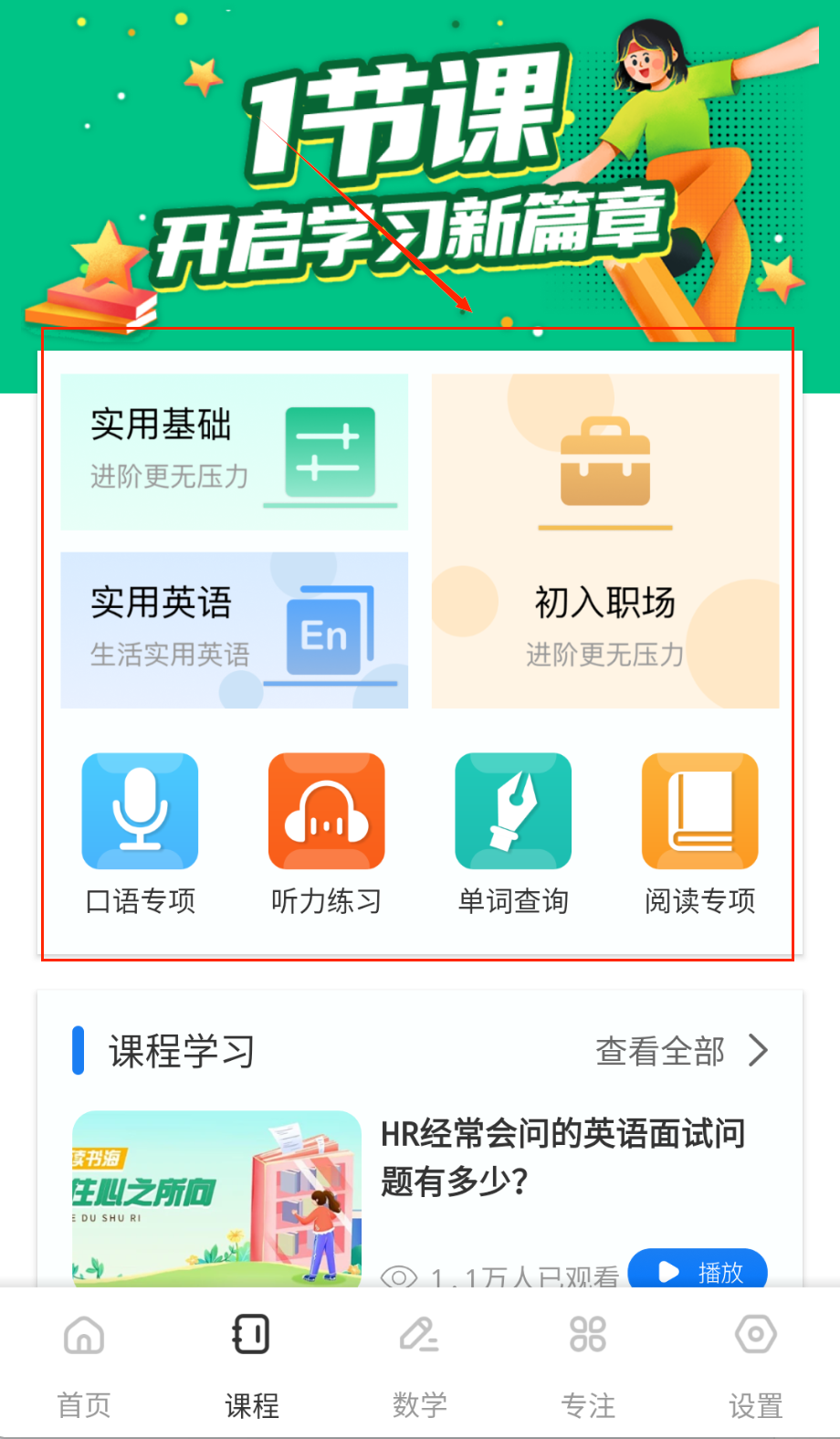Play the HR interview questions course
Image resolution: width=840 pixels, height=1439 pixels.
point(698,1271)
